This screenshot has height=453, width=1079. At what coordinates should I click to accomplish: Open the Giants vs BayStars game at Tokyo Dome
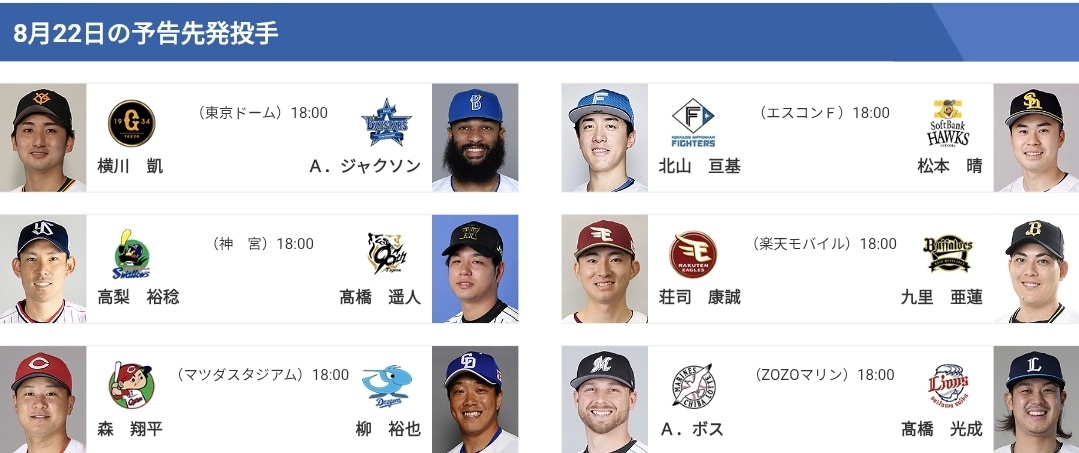click(x=259, y=138)
